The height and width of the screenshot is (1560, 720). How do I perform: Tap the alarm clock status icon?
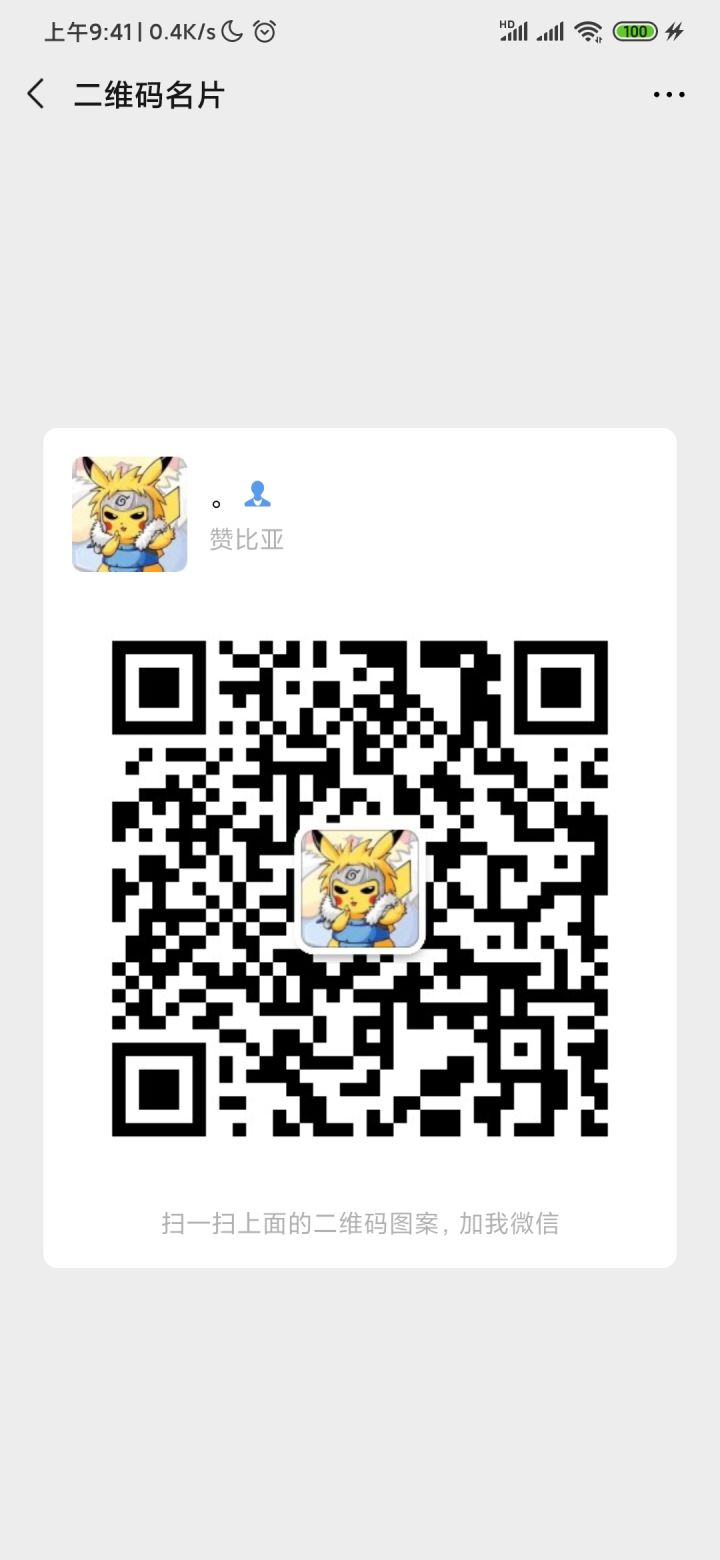click(x=263, y=31)
